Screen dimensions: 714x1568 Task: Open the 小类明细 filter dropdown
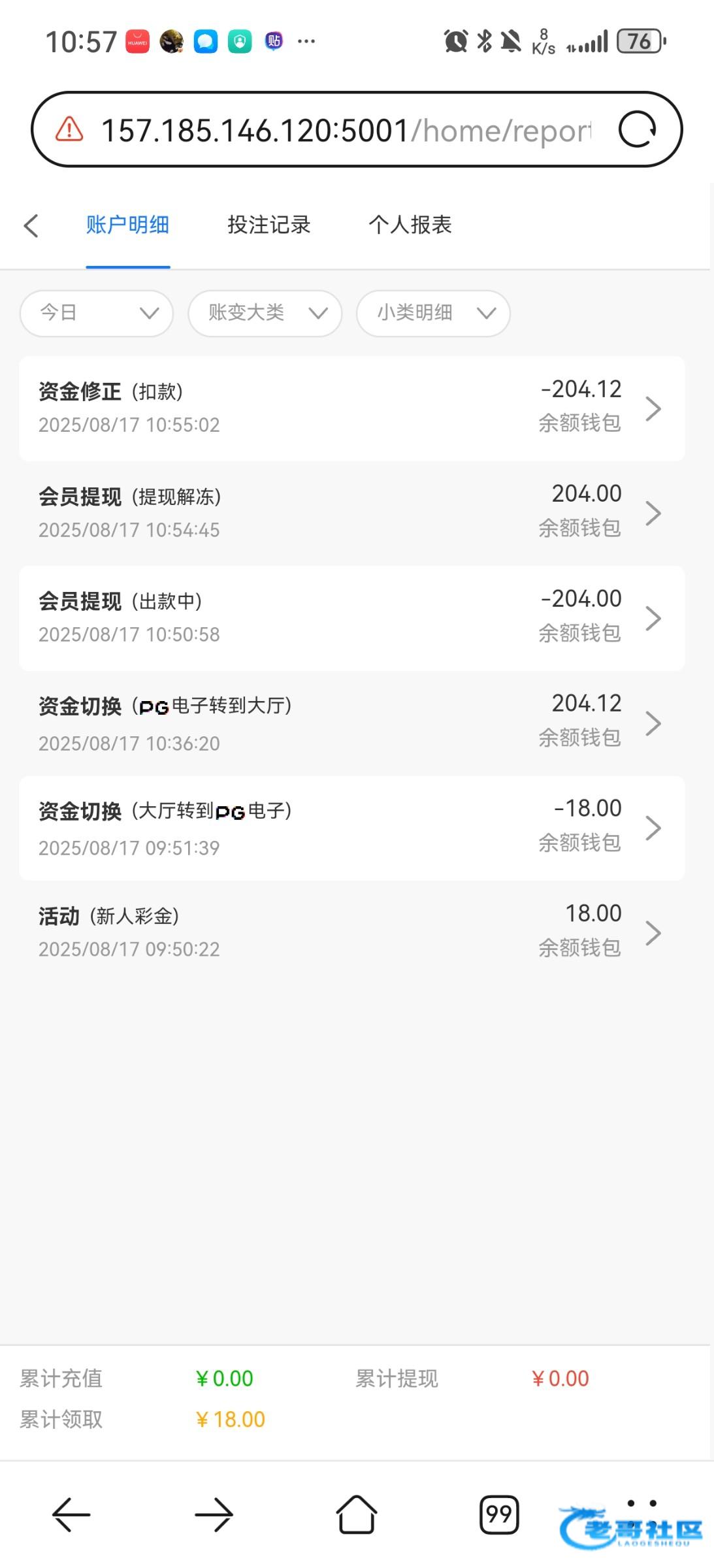(433, 314)
